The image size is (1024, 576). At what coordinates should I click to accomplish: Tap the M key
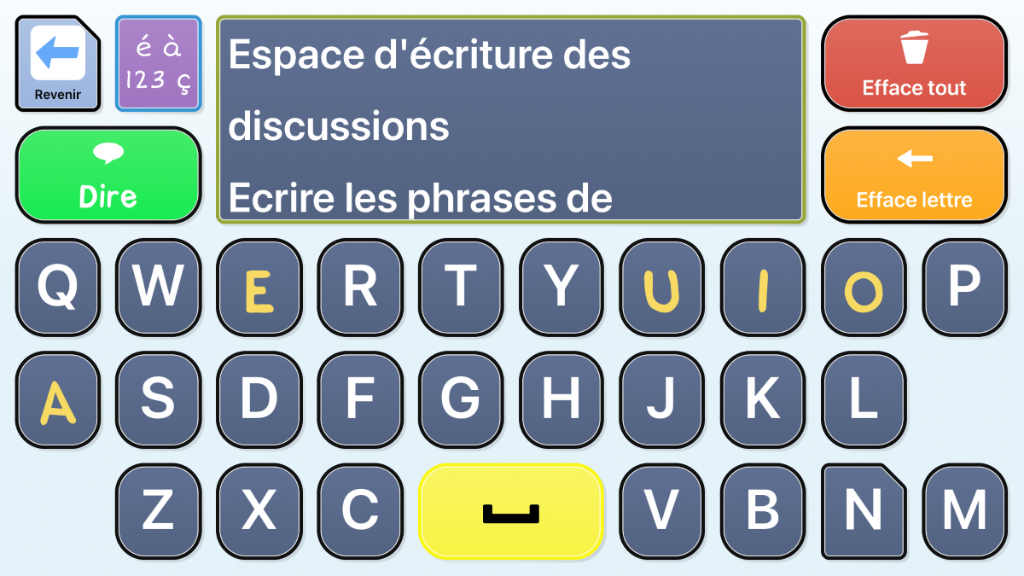tap(964, 512)
